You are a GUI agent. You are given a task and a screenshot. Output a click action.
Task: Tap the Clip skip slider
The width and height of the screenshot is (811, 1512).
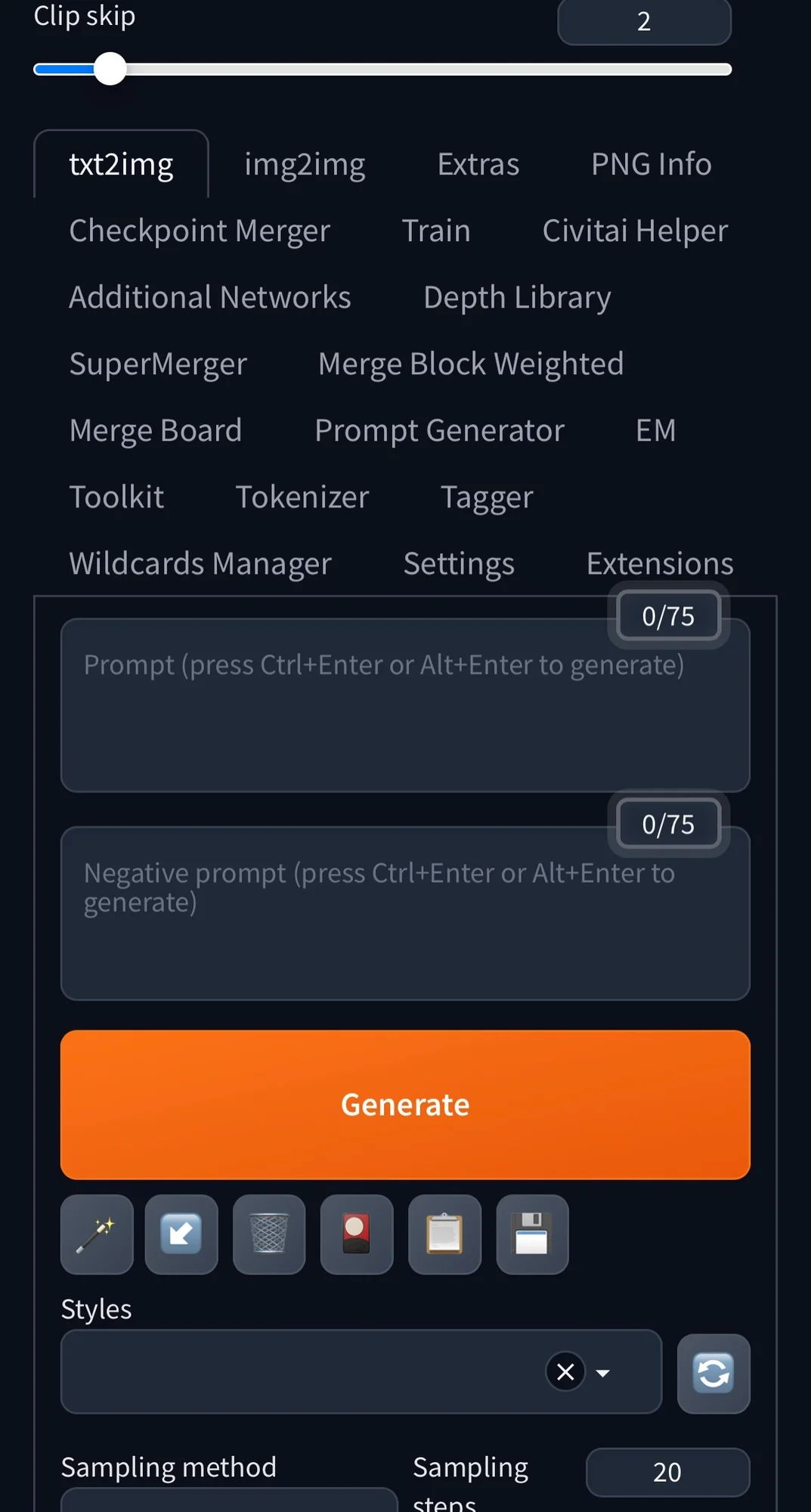(x=382, y=70)
